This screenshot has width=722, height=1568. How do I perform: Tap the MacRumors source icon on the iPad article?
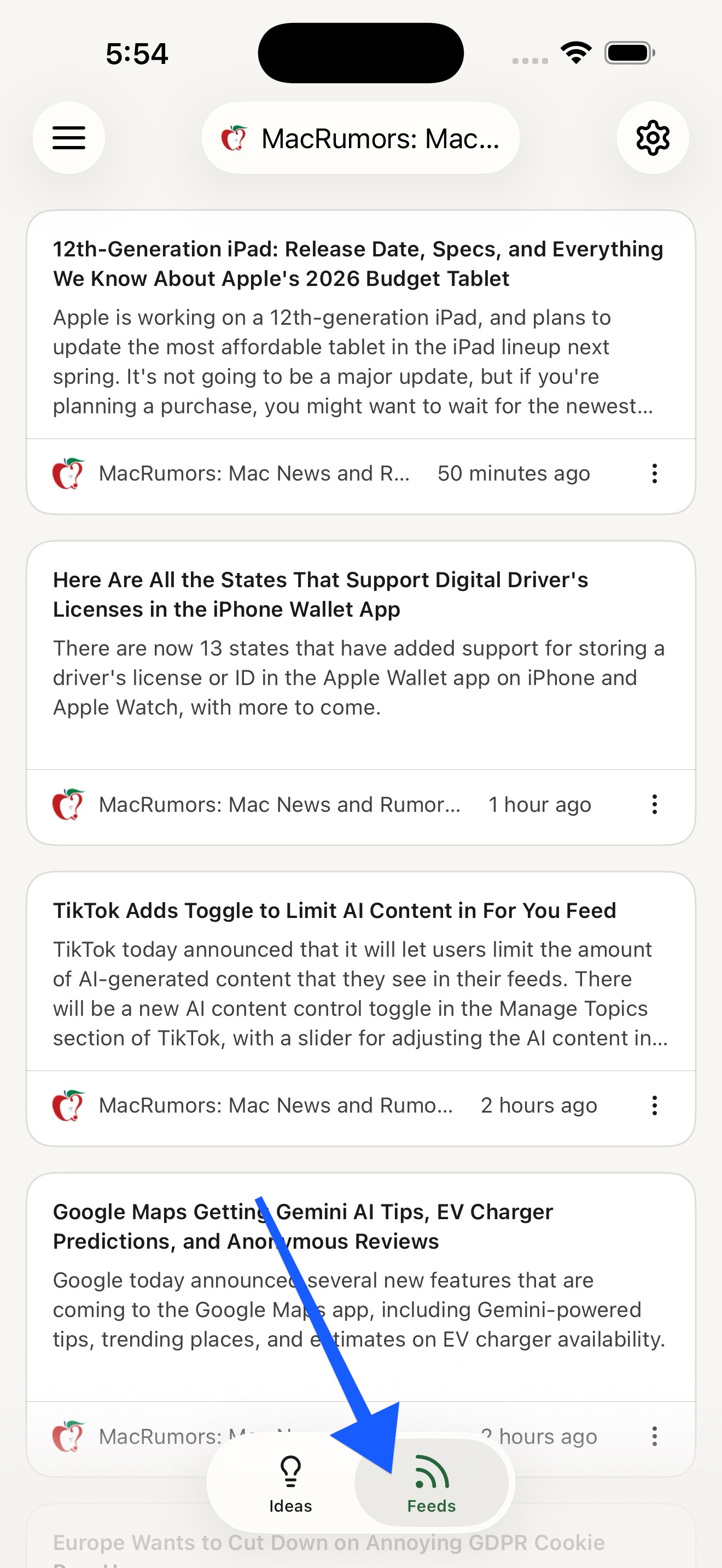(x=70, y=473)
